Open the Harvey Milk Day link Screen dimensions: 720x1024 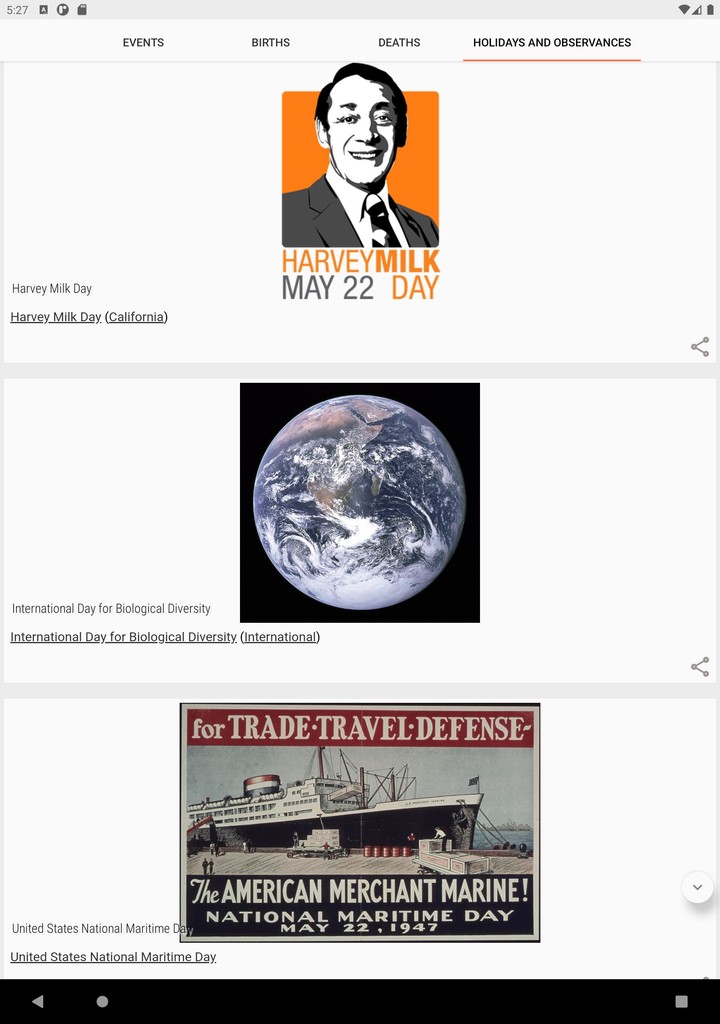[x=55, y=317]
